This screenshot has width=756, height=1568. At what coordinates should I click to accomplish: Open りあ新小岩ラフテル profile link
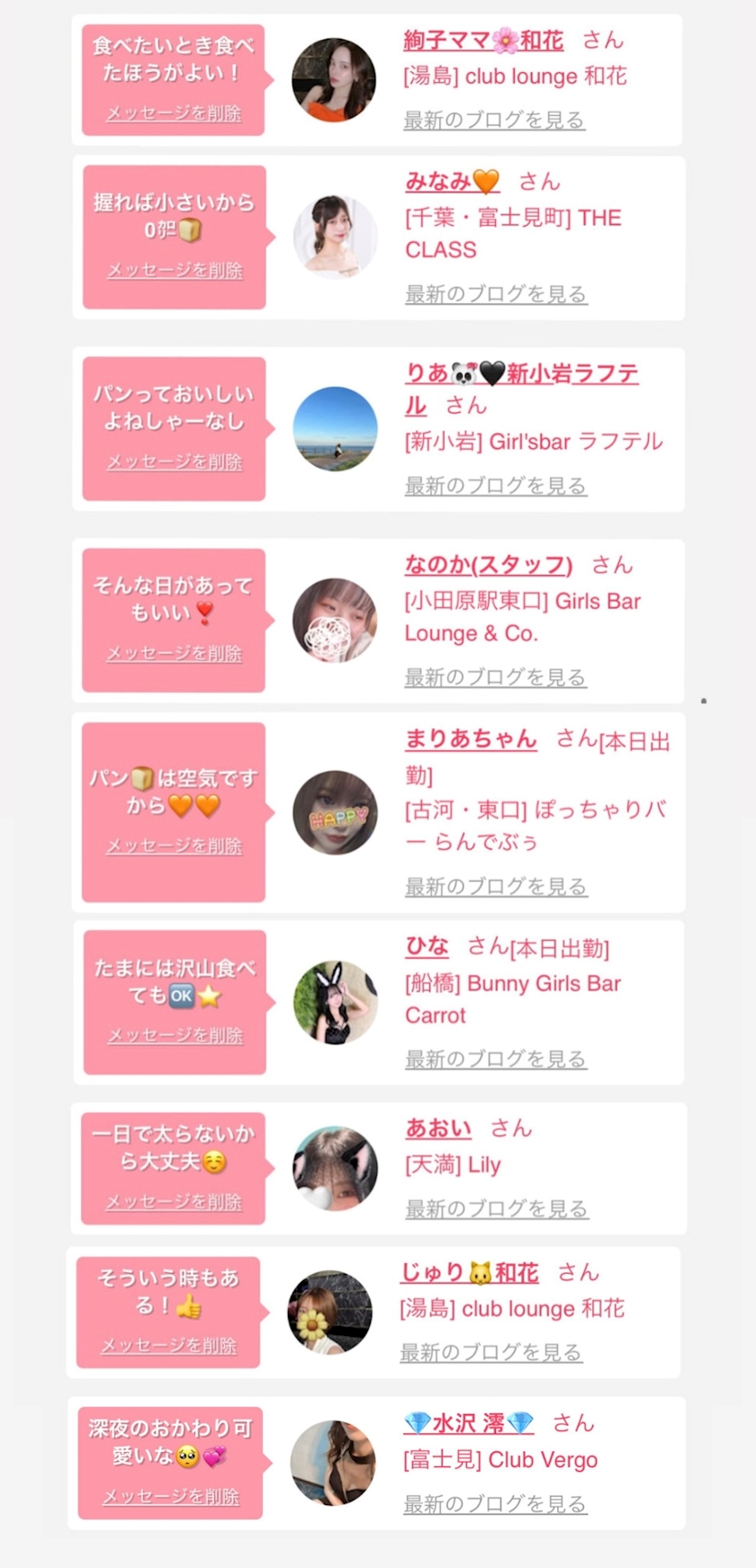click(x=522, y=374)
